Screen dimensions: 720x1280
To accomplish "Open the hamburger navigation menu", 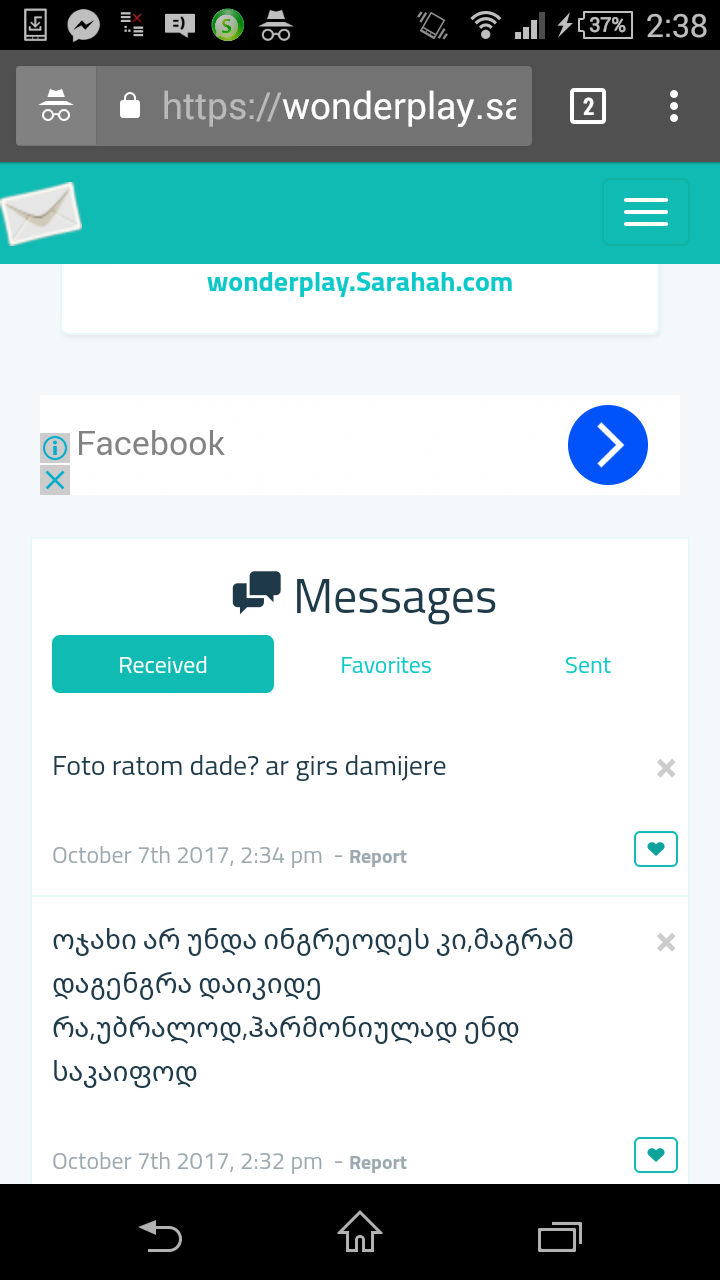I will (645, 212).
